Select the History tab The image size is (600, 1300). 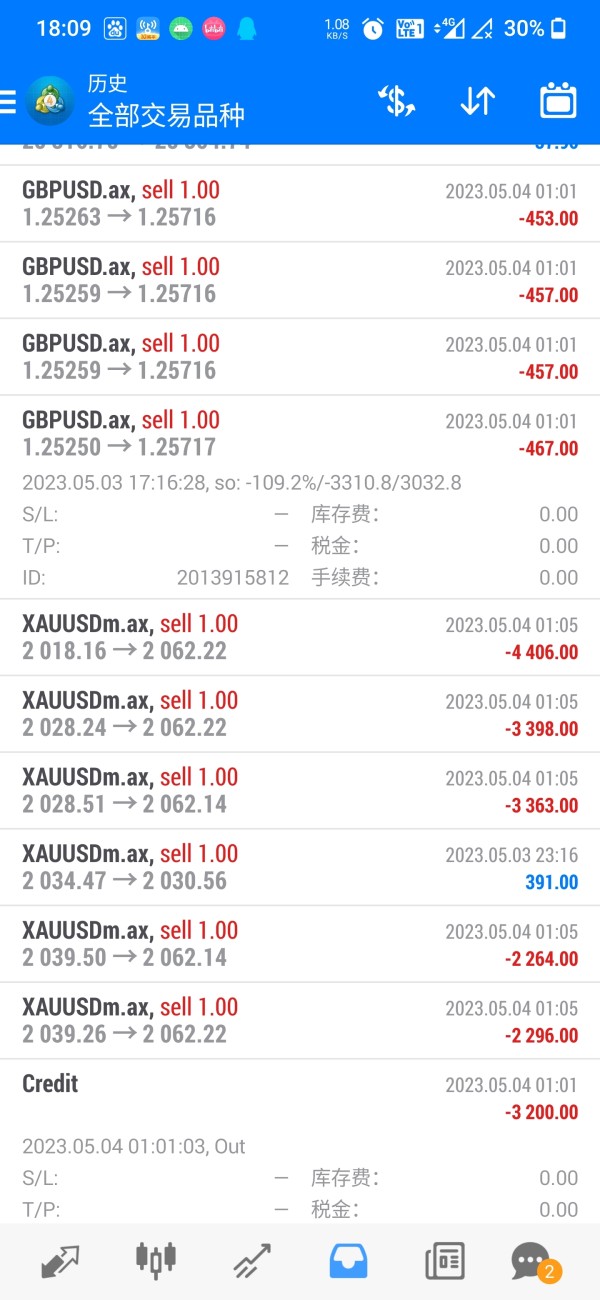(348, 1261)
